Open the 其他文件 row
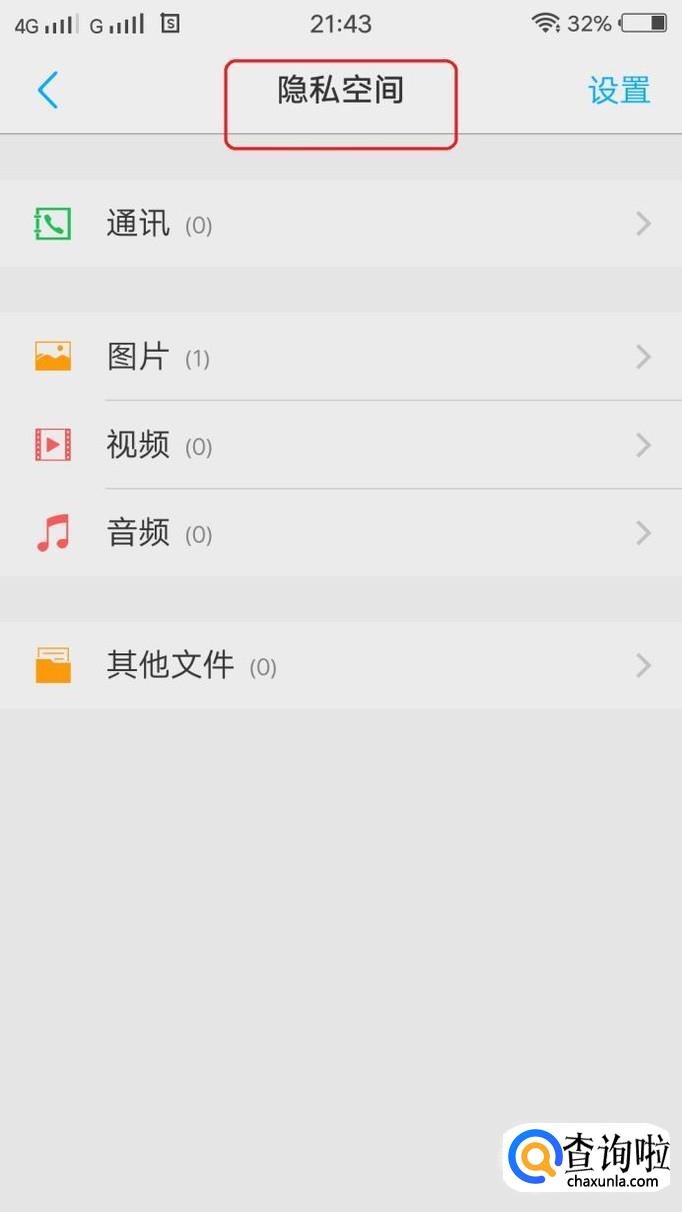 [x=340, y=665]
